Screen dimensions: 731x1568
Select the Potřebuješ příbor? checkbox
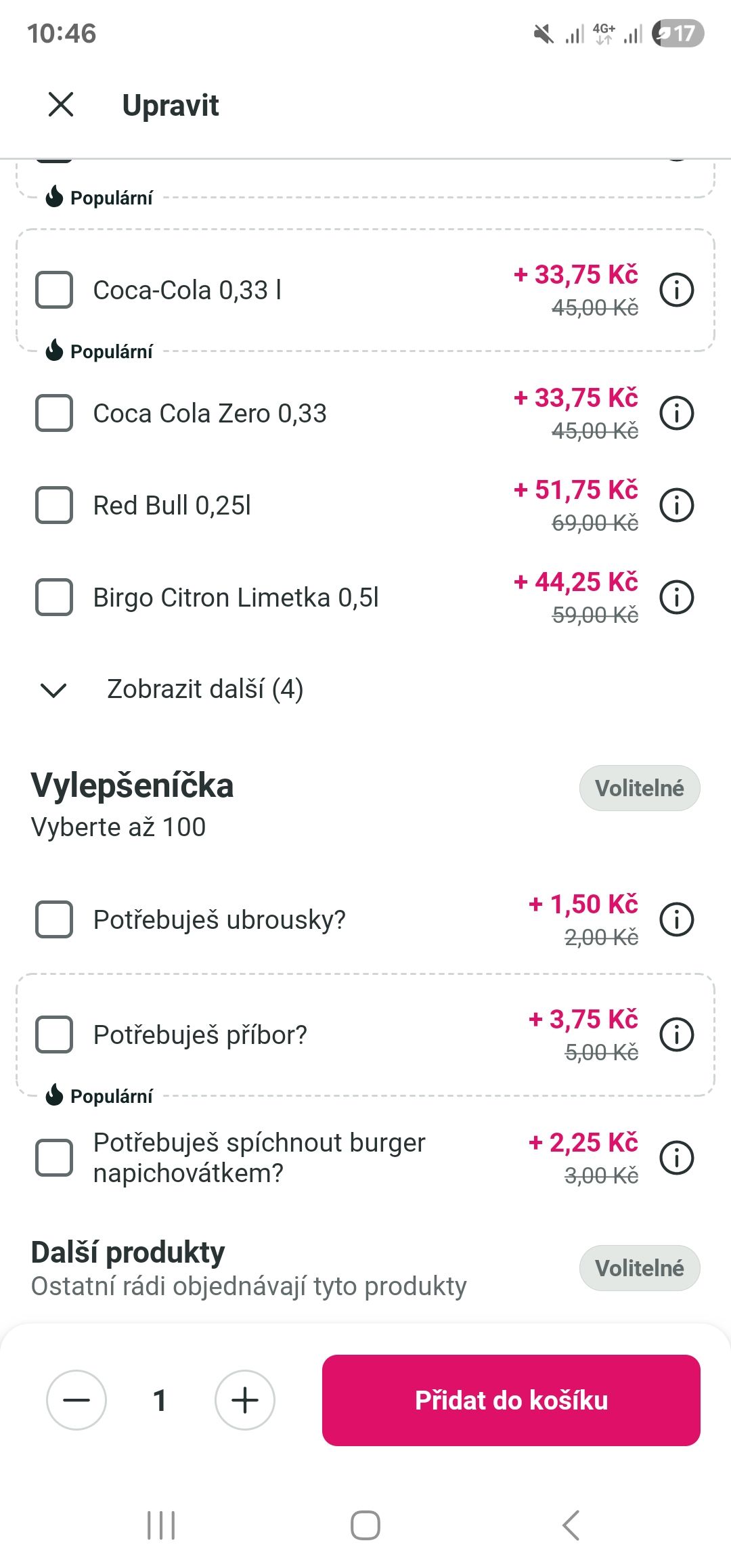tap(54, 1035)
